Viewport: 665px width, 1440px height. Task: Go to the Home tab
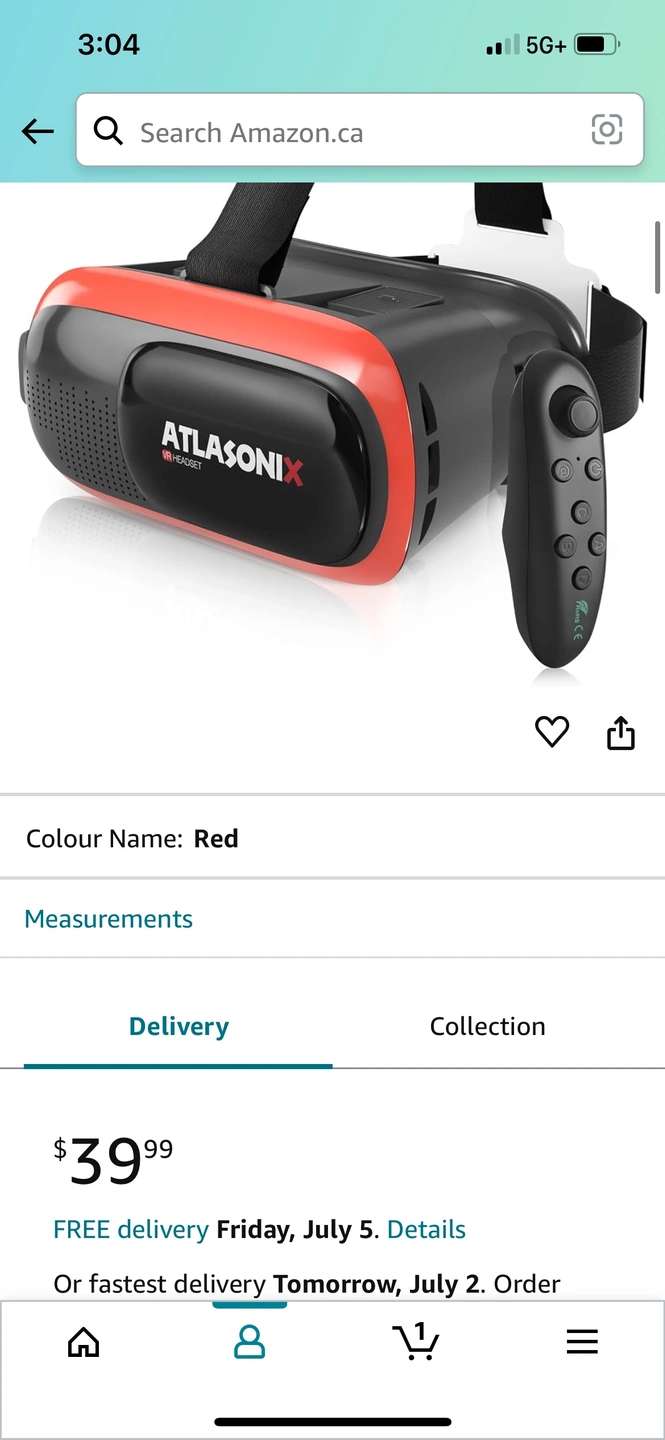83,1342
